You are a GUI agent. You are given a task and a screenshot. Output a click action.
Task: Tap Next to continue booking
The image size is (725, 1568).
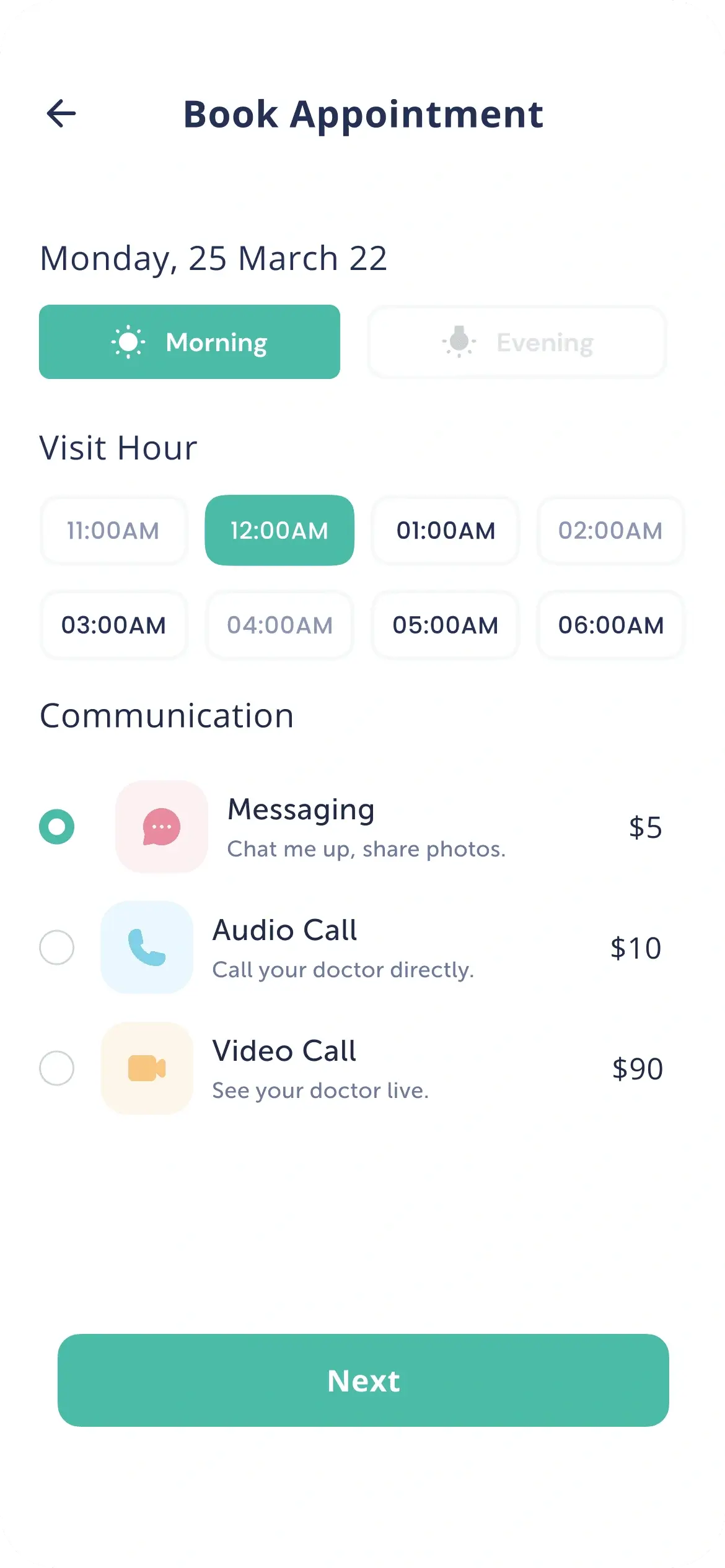363,1380
